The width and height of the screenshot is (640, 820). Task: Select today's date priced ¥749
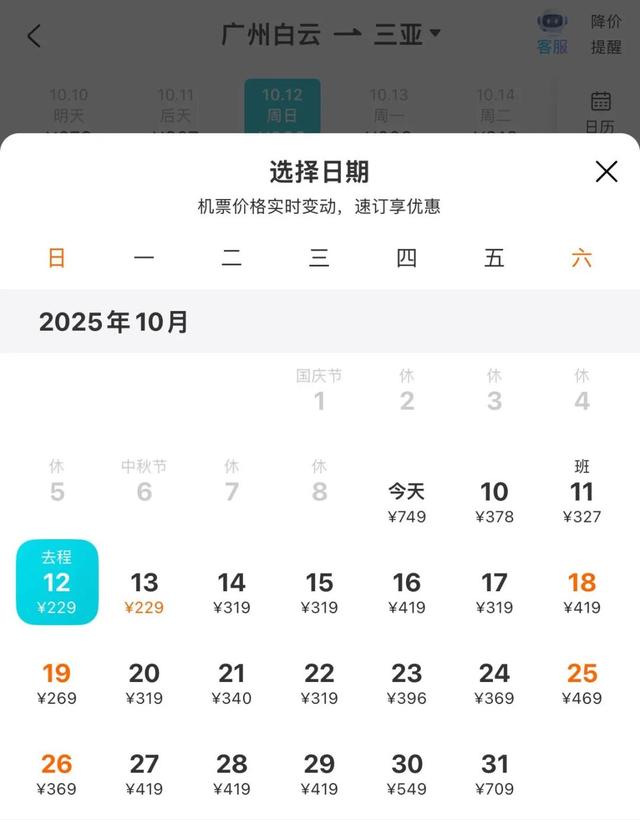tap(406, 502)
